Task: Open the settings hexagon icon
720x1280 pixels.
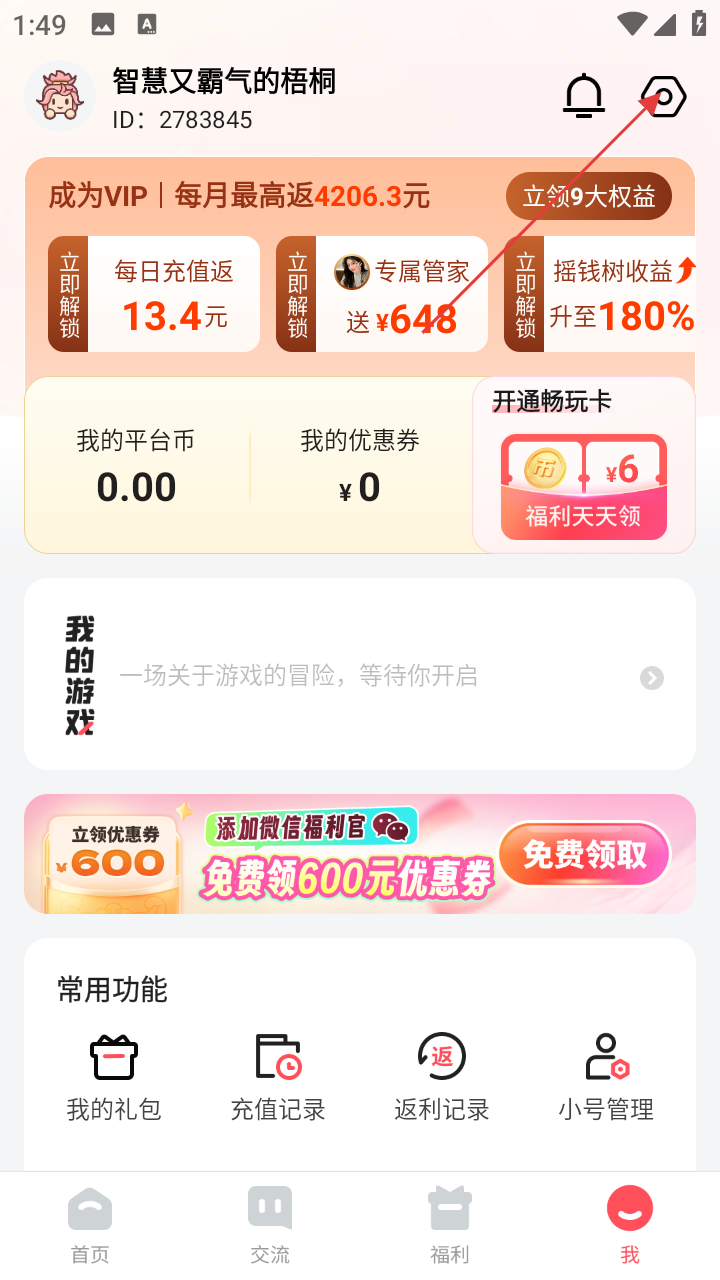Action: click(x=663, y=97)
